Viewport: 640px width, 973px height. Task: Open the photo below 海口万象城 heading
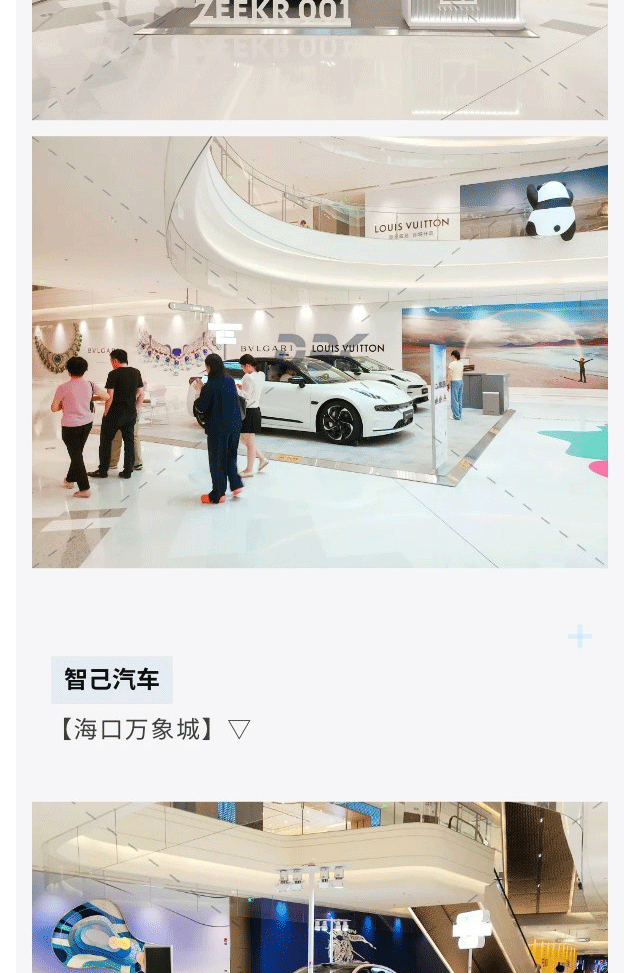pos(320,886)
